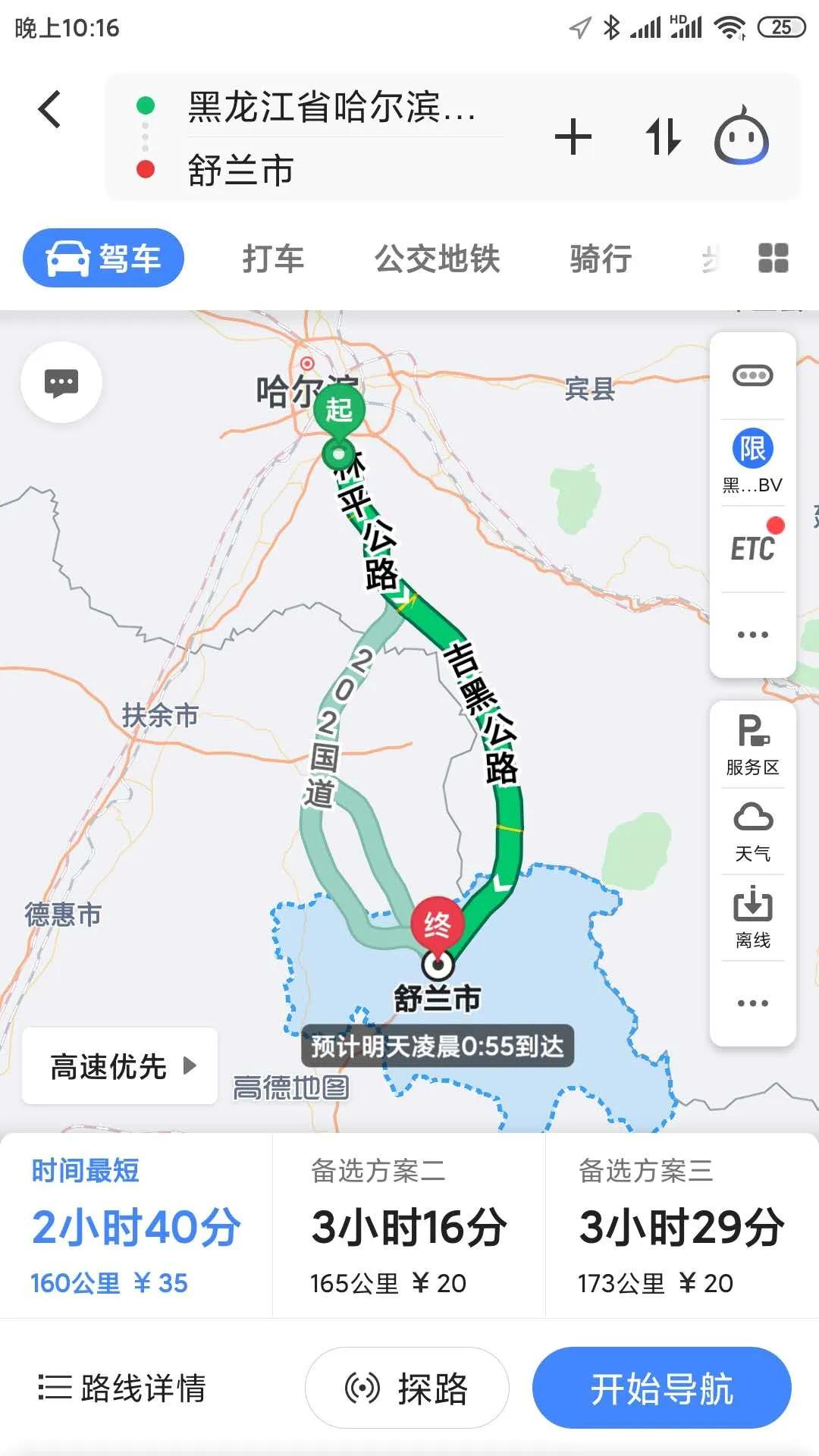Screen dimensions: 819x1456
Task: Open 高速优先 route preference
Action: click(120, 1066)
